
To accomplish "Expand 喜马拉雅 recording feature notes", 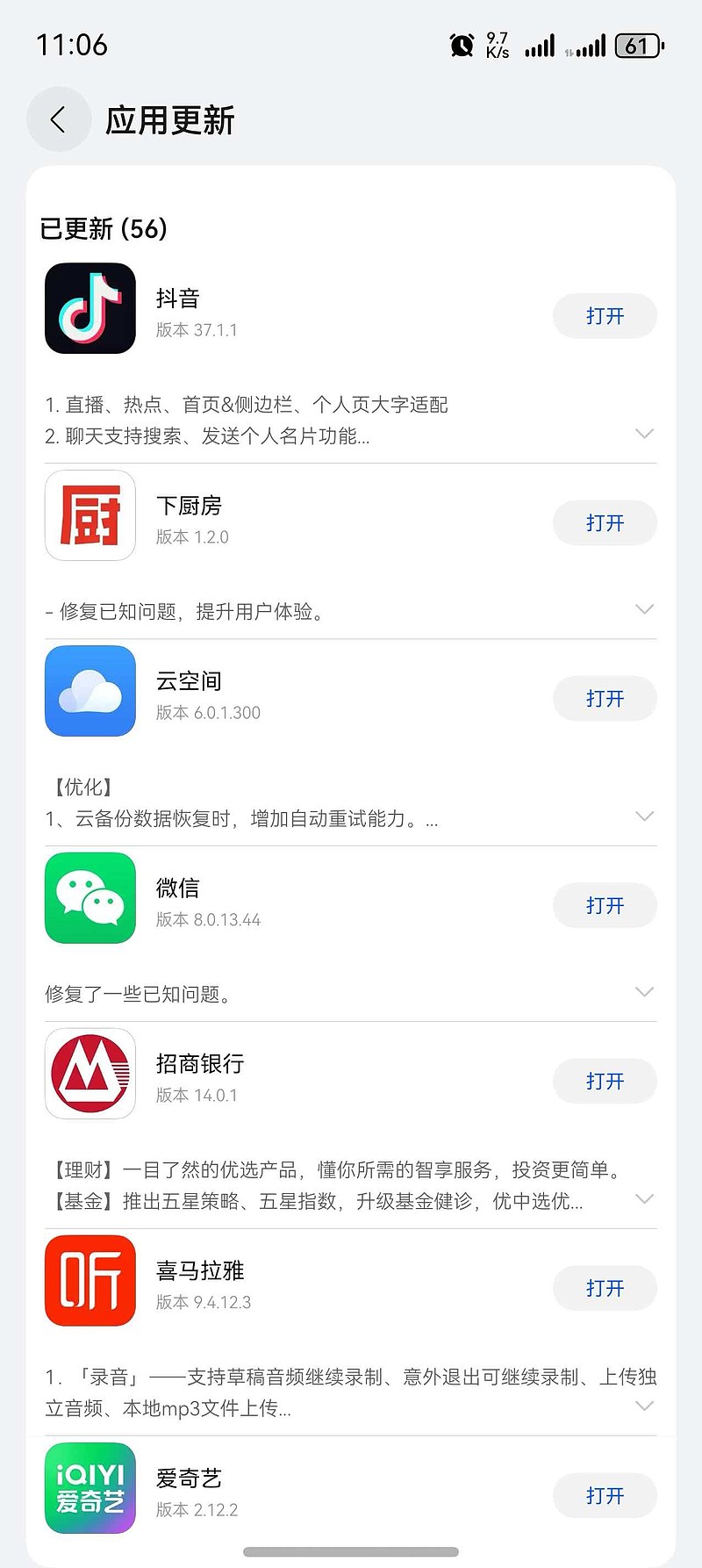I will 645,1406.
